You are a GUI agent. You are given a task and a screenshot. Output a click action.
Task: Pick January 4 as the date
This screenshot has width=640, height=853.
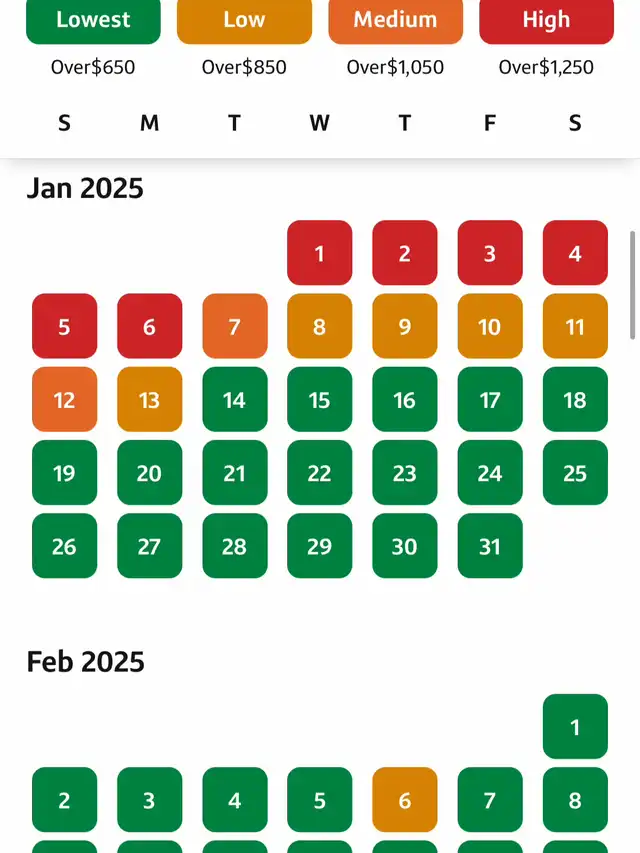pos(575,253)
